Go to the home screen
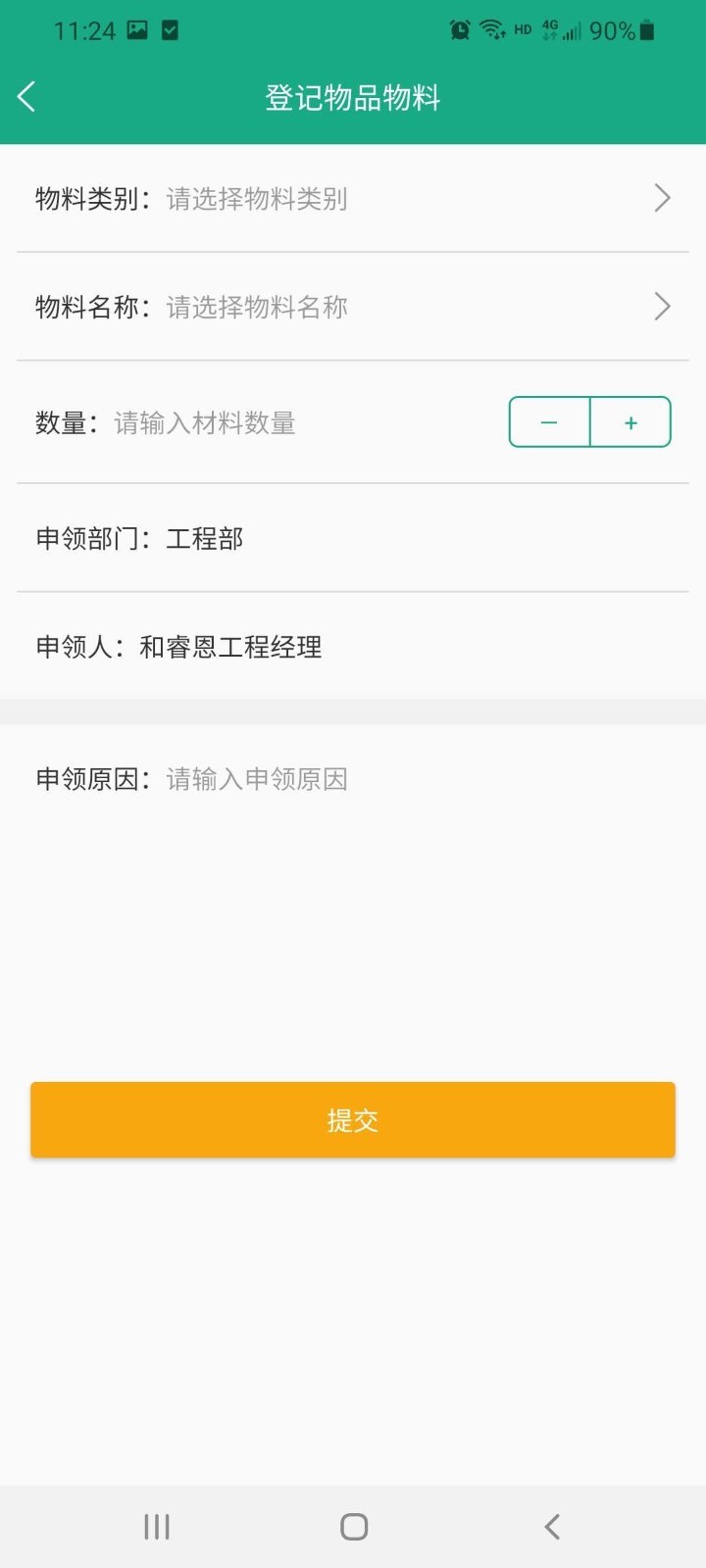The image size is (706, 1568). tap(353, 1526)
